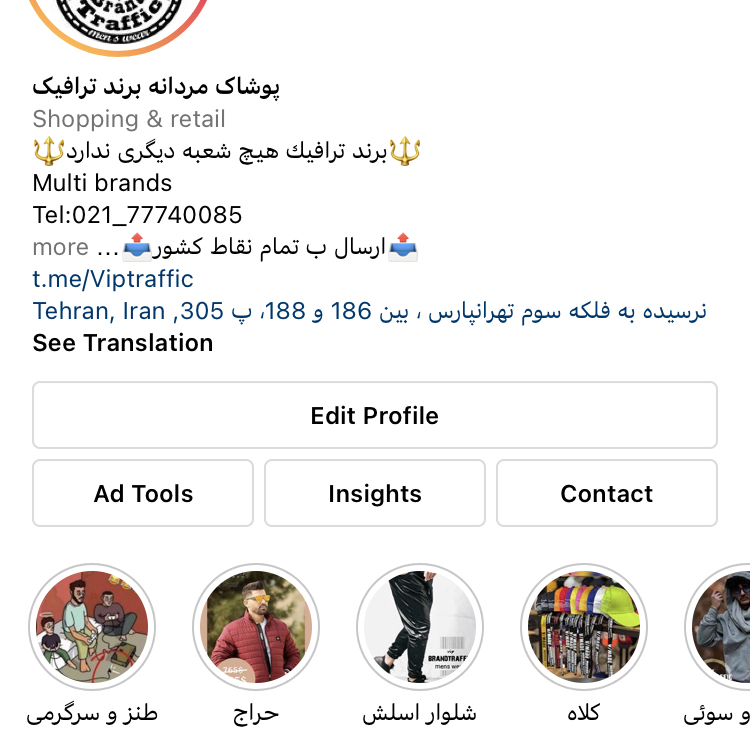750x750 pixels.
Task: Tap the Edit Profile button
Action: [x=374, y=415]
